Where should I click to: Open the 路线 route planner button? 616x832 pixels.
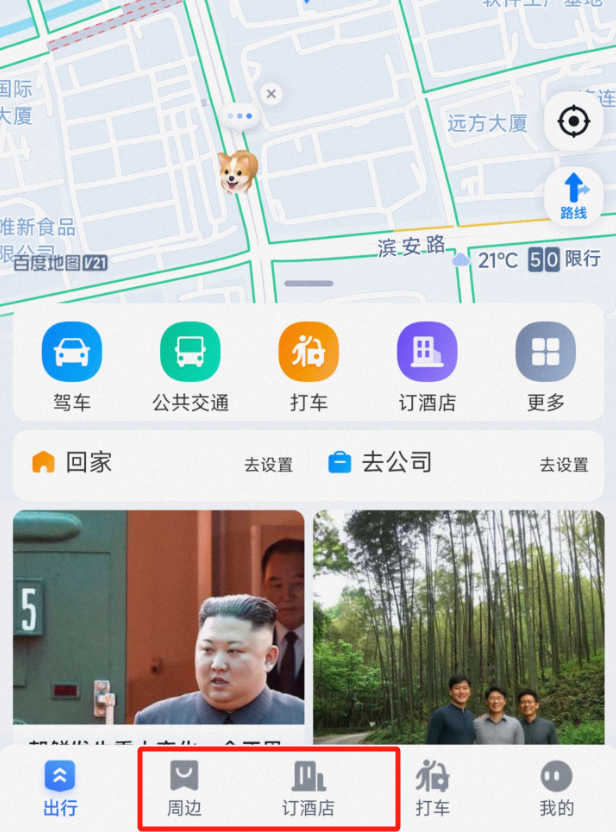coord(573,195)
